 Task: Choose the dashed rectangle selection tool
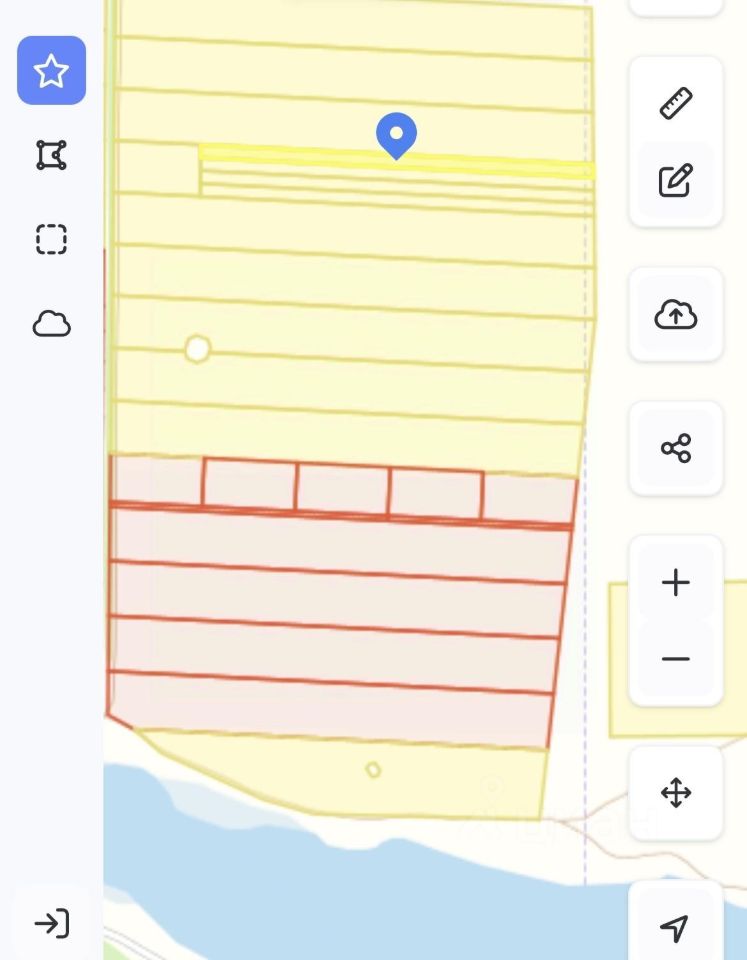point(51,240)
